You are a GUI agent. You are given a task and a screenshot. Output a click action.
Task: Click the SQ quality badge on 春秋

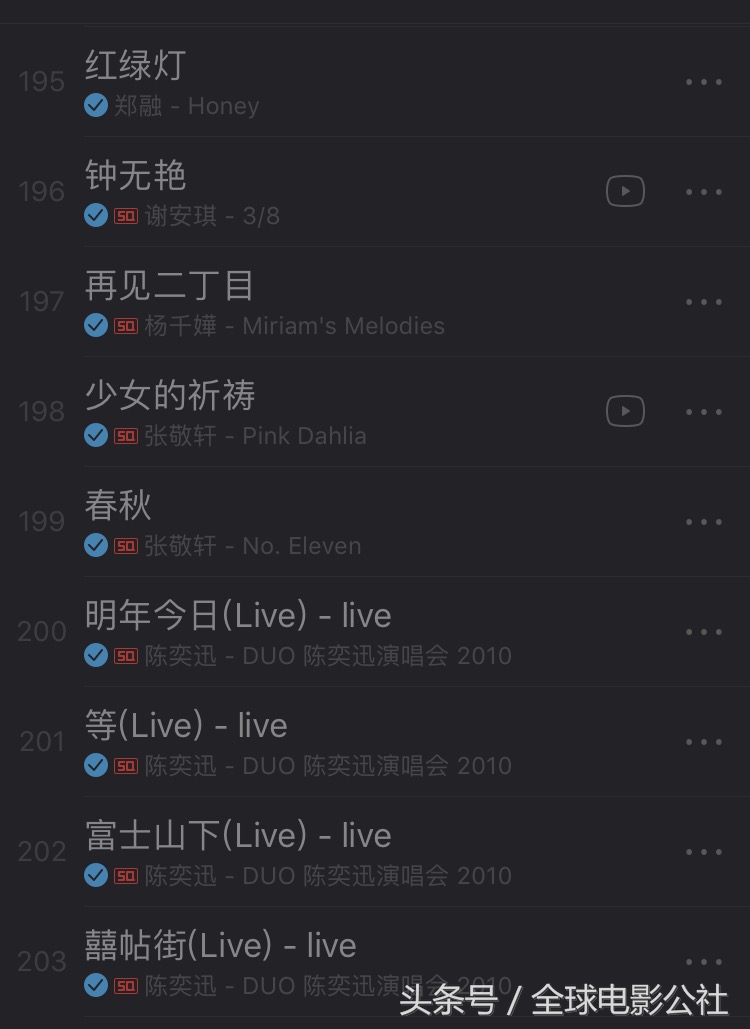125,545
